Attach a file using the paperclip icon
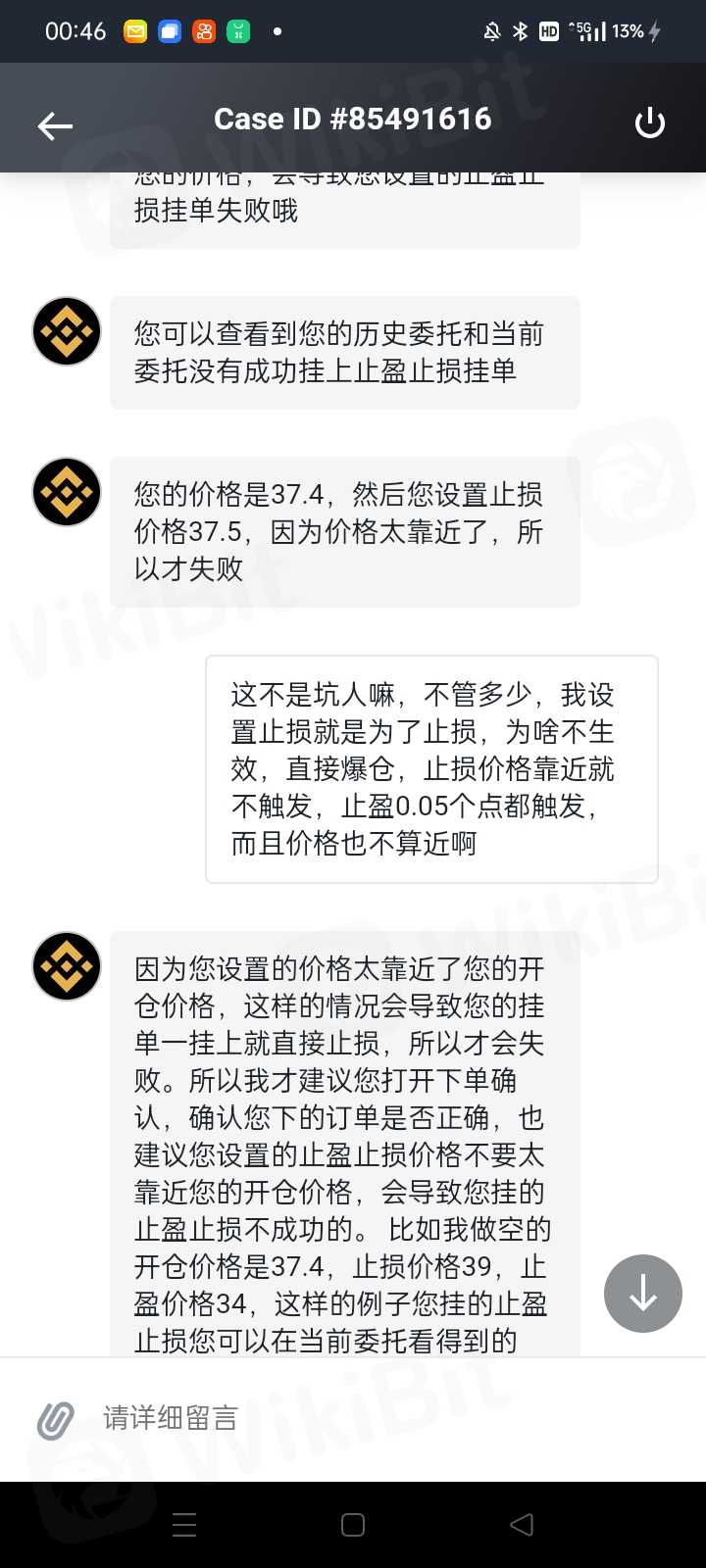This screenshot has width=706, height=1568. coord(55,1420)
